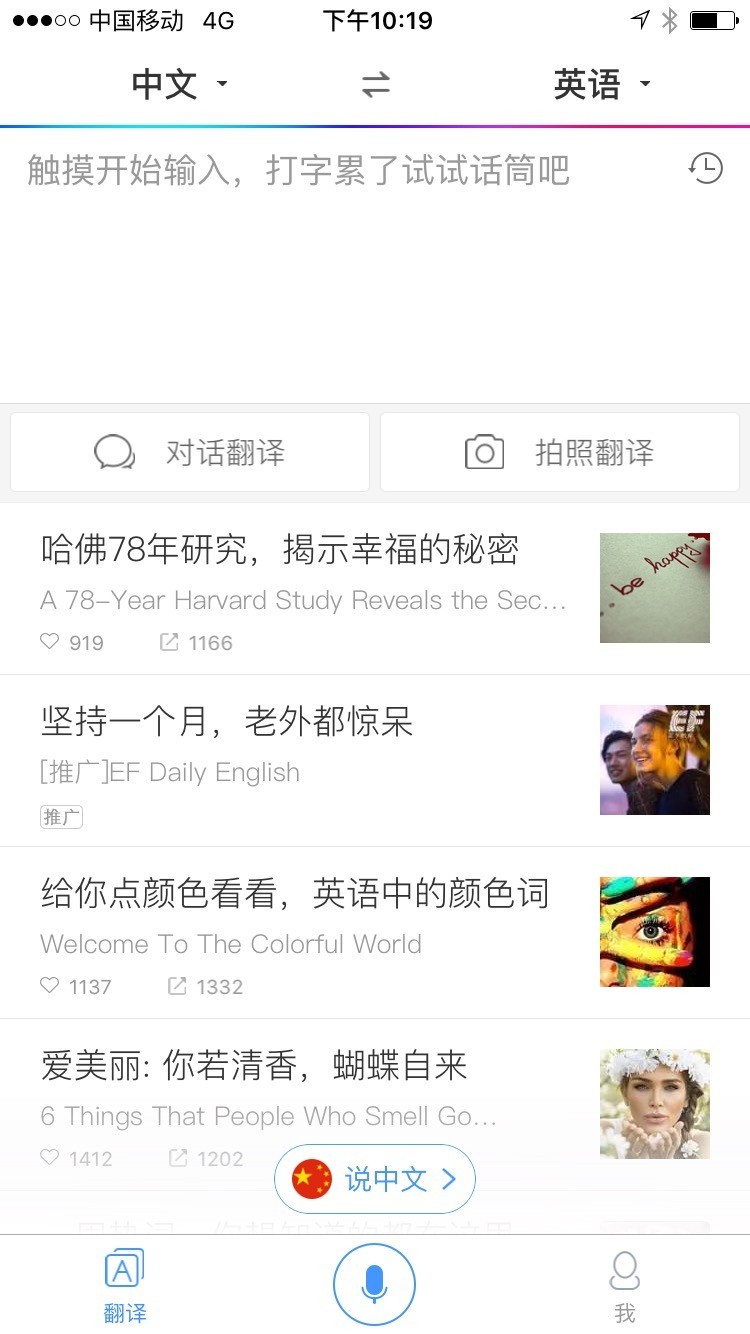Open the colorful eye article thumbnail
This screenshot has width=750, height=1334.
(x=654, y=931)
